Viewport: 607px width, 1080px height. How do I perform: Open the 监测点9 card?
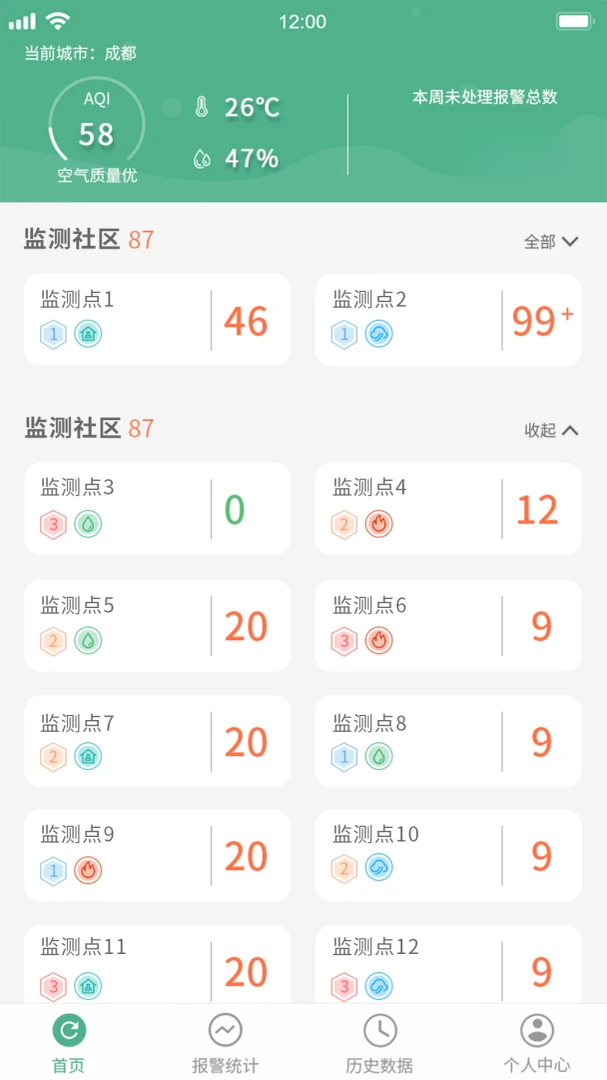tap(157, 855)
